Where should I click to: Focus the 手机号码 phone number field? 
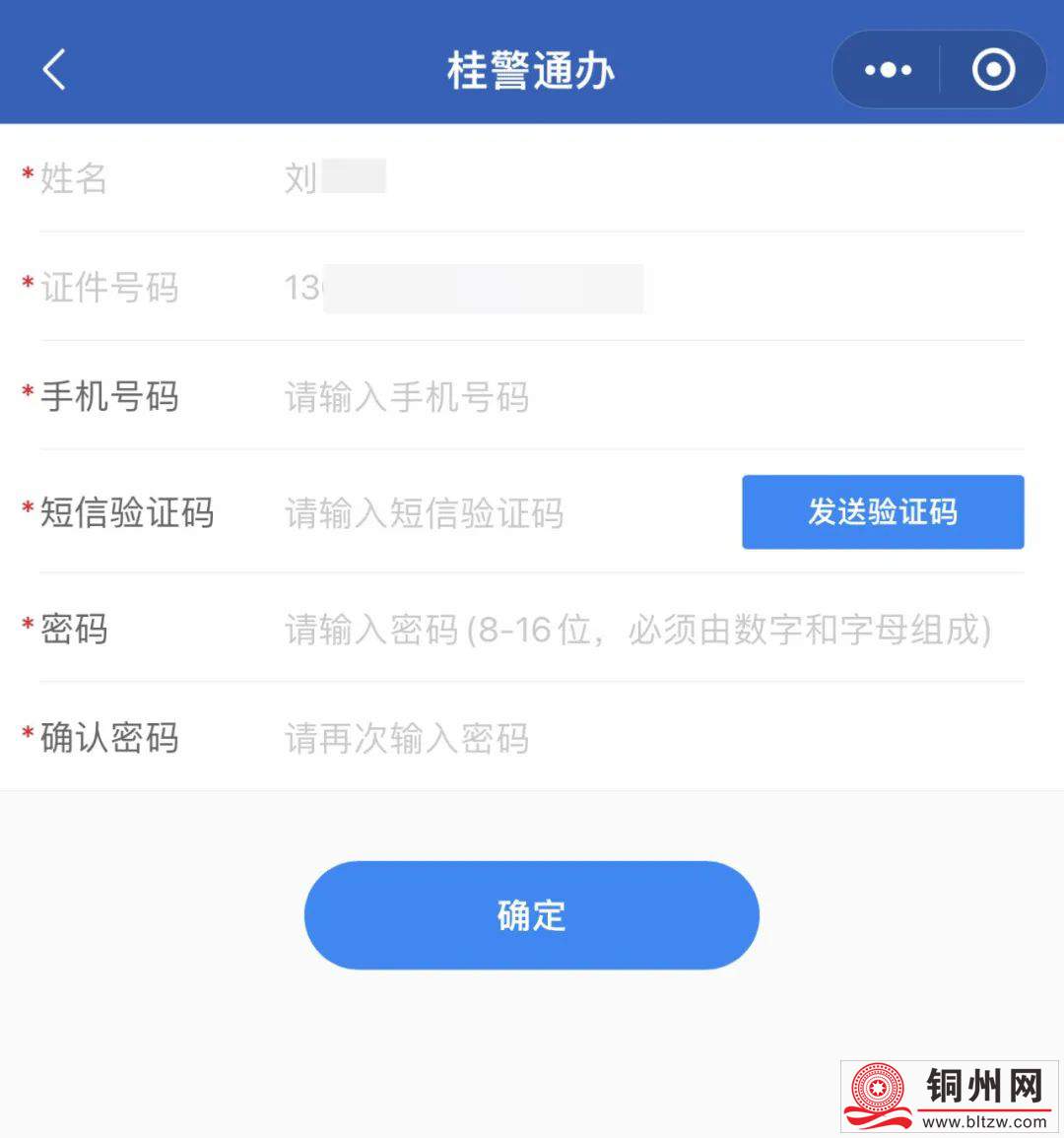click(x=591, y=397)
